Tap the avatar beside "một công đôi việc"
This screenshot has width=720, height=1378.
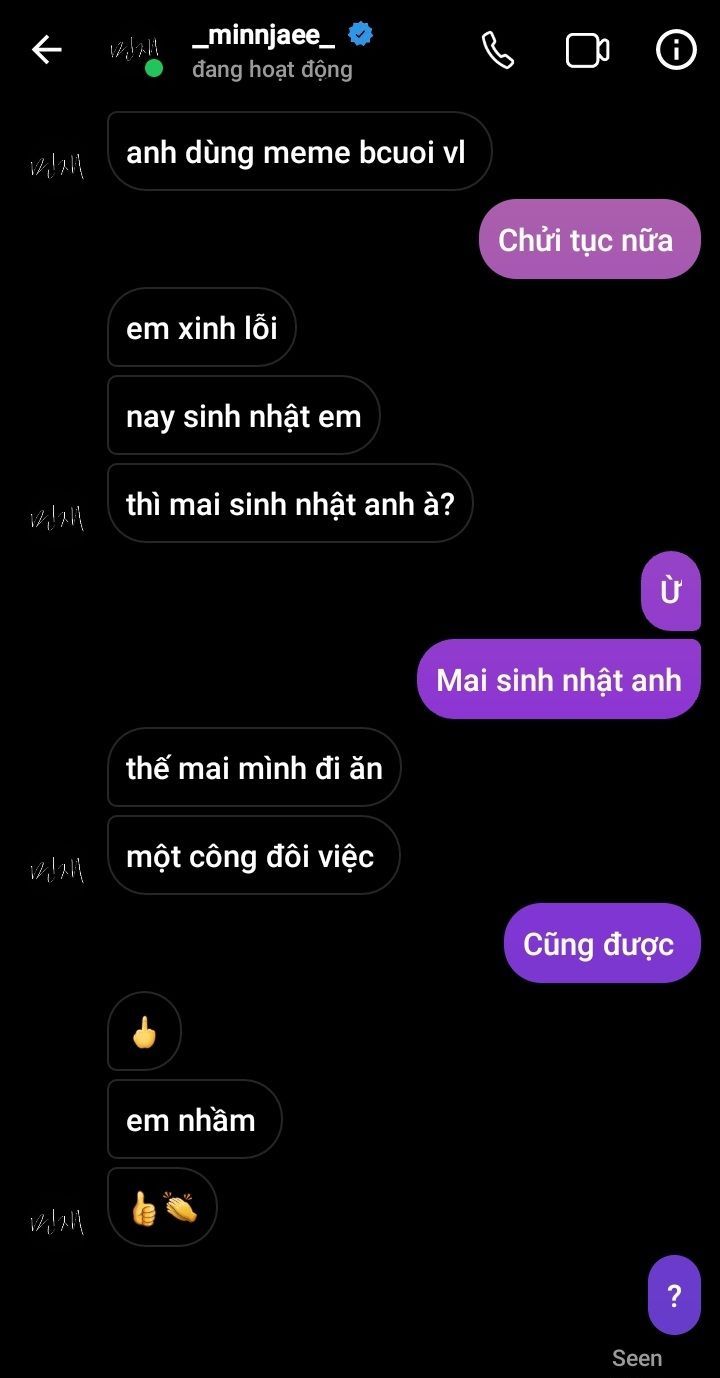tap(57, 870)
